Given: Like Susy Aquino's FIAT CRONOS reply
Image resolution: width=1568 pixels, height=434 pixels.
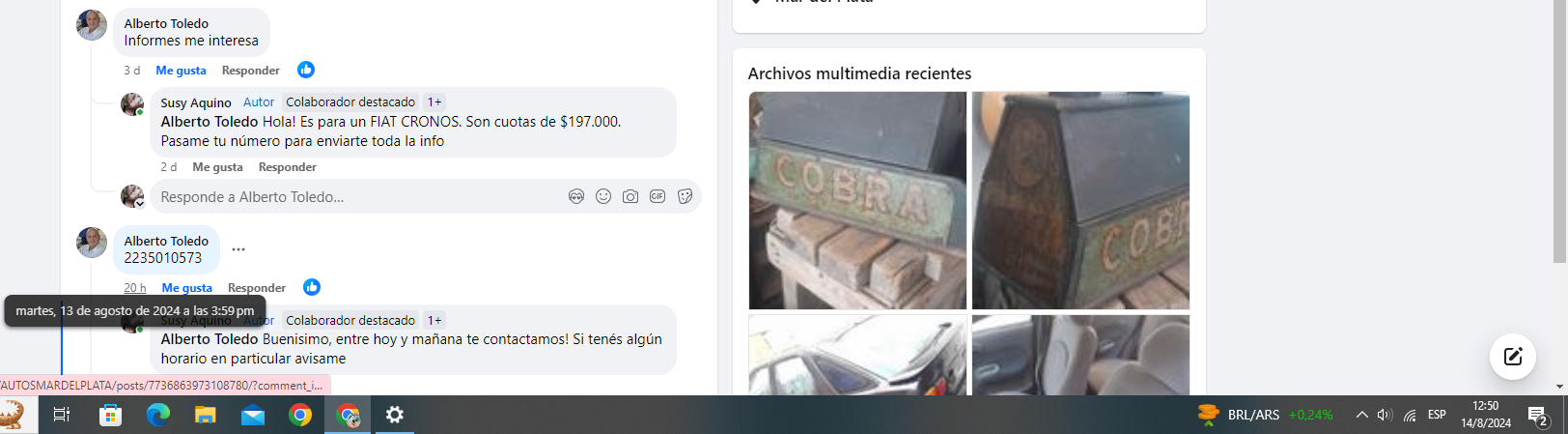Looking at the screenshot, I should pyautogui.click(x=217, y=167).
